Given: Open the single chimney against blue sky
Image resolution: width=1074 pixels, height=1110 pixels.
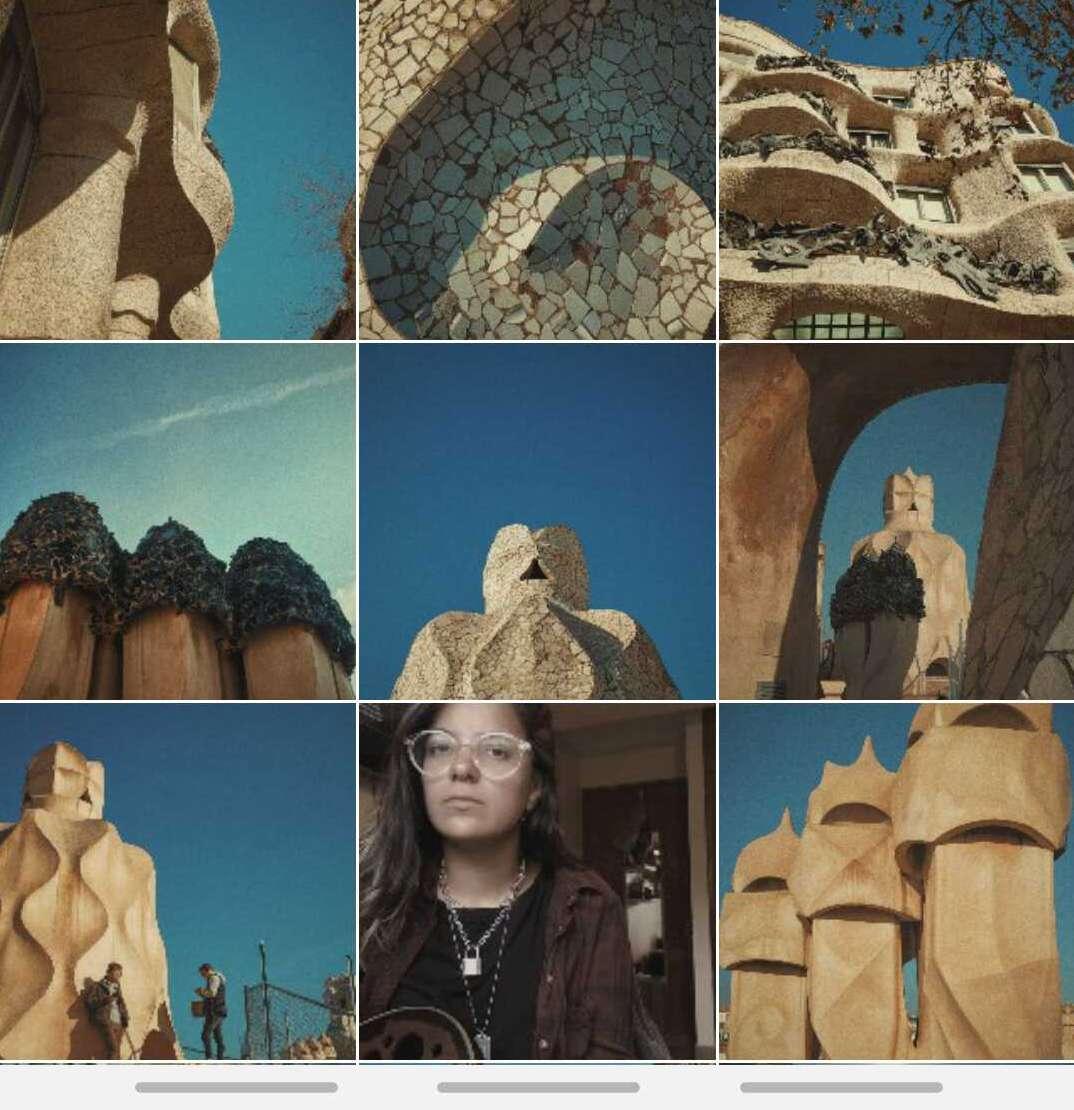Looking at the screenshot, I should pyautogui.click(x=537, y=521).
